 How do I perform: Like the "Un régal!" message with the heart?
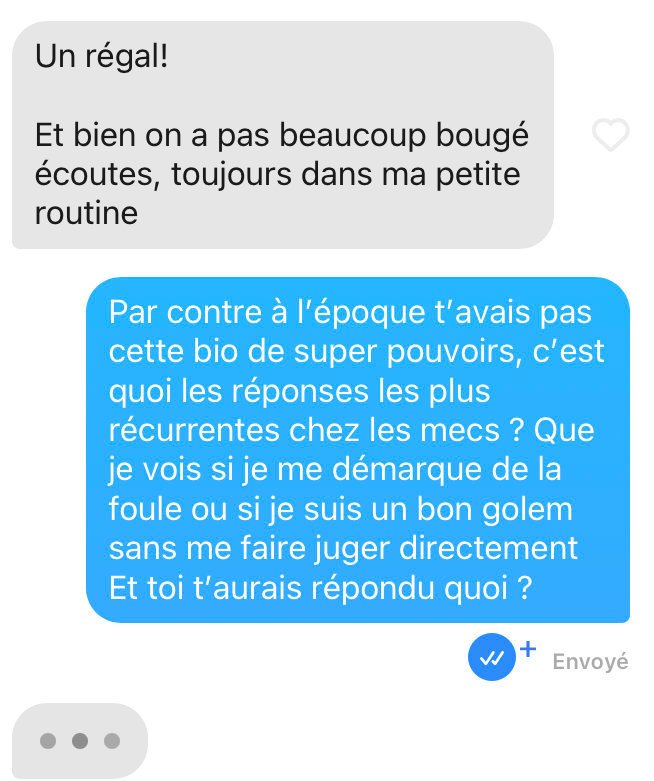[610, 135]
